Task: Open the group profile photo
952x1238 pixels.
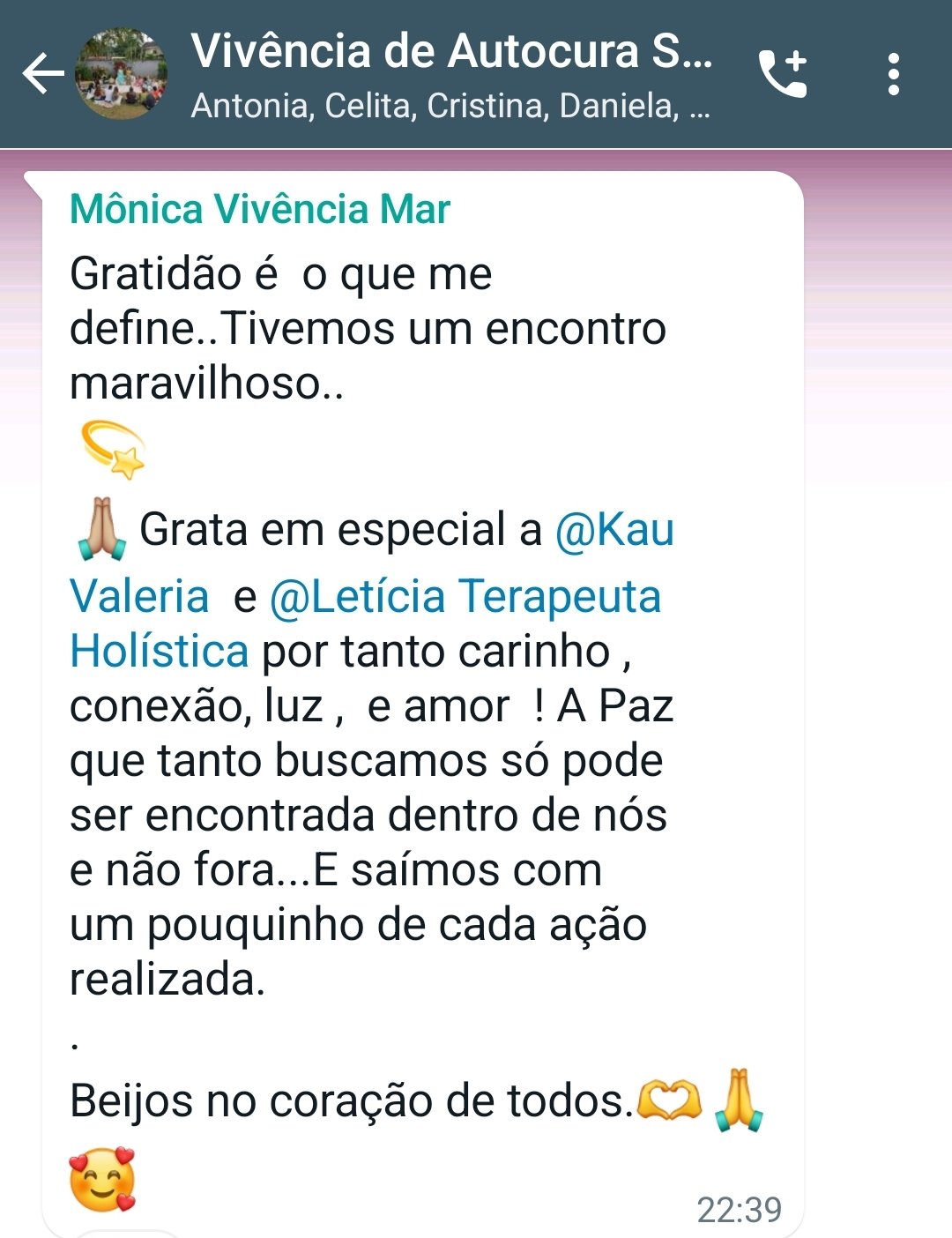Action: [x=121, y=74]
